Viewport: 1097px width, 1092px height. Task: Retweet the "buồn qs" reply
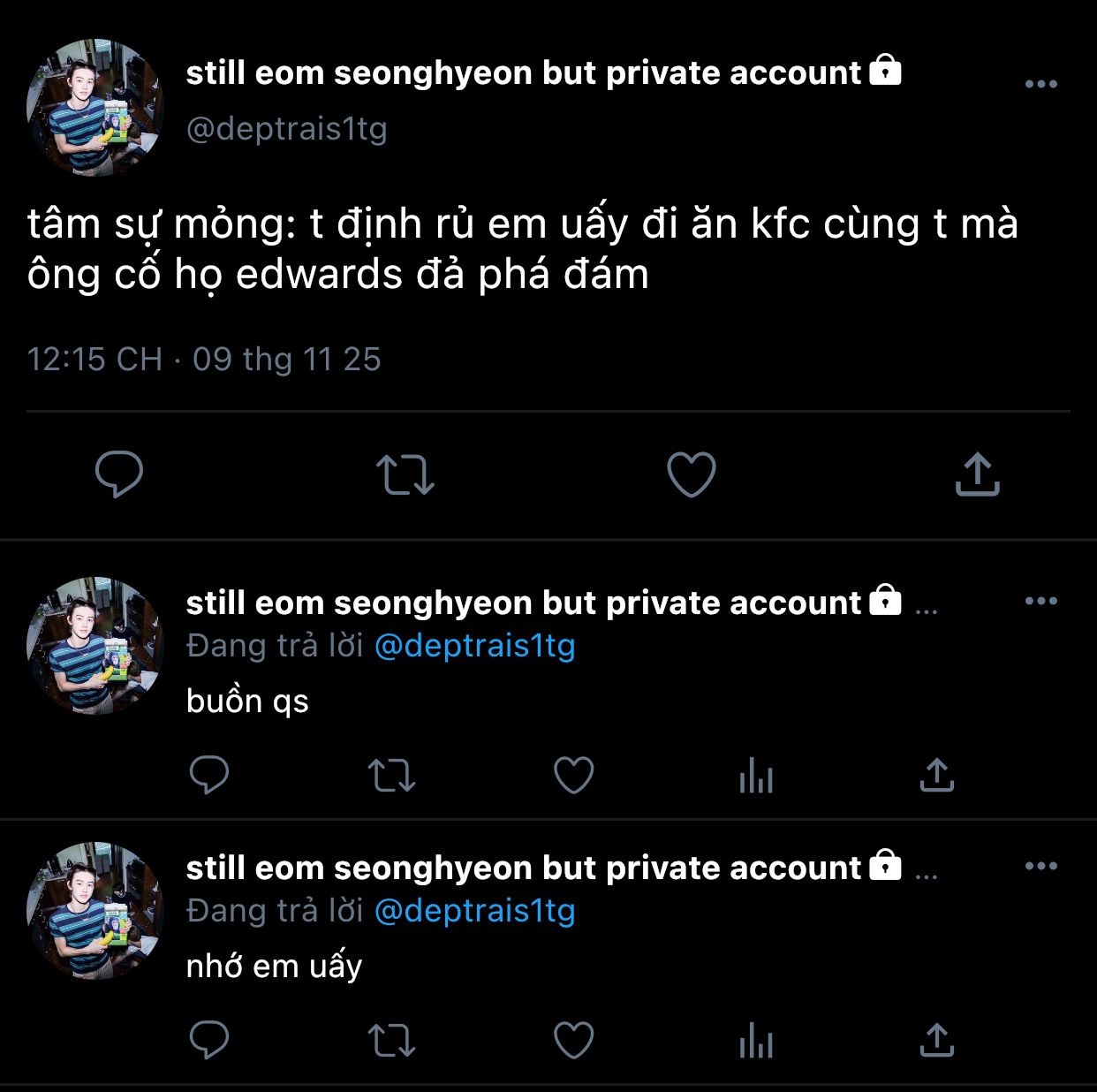click(391, 776)
